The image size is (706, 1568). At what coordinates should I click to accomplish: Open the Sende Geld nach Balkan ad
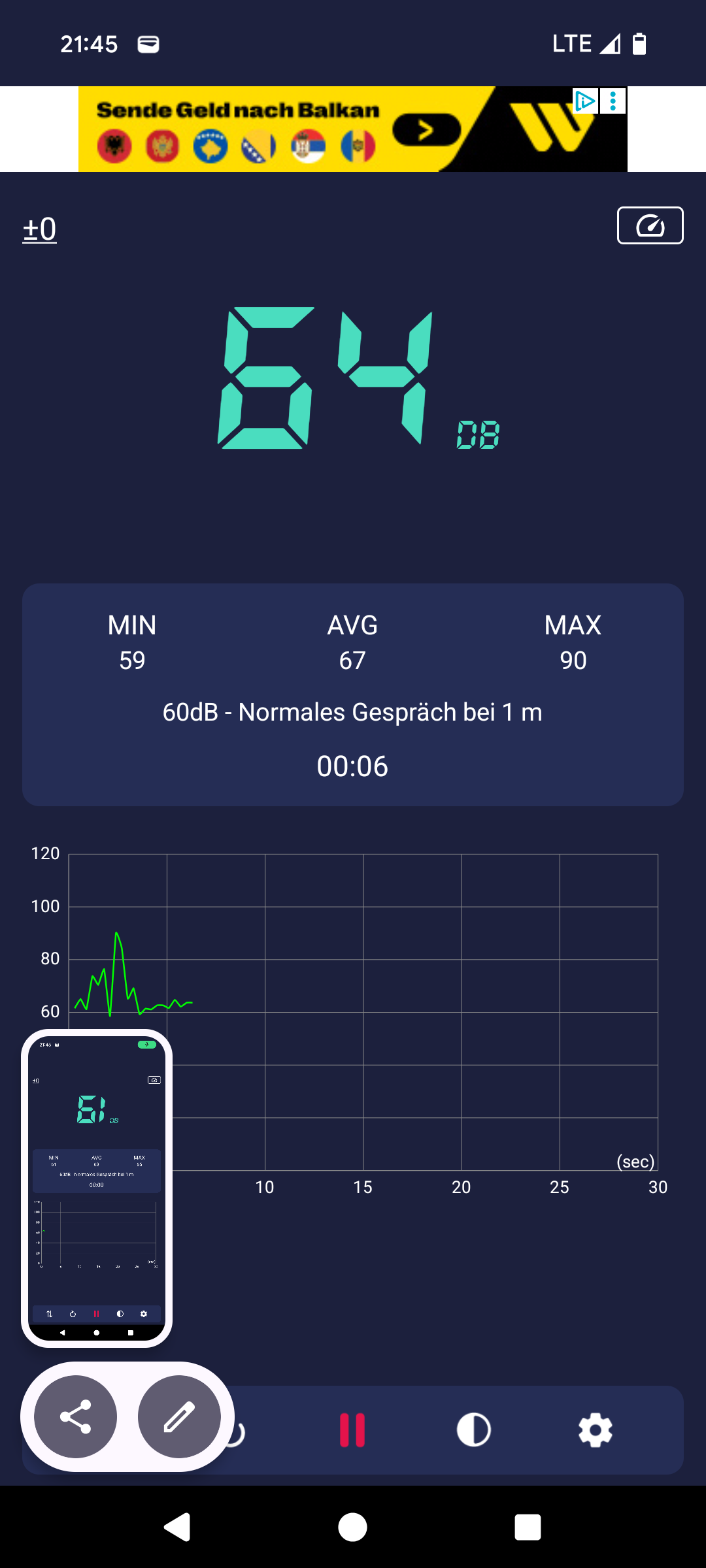pos(352,129)
